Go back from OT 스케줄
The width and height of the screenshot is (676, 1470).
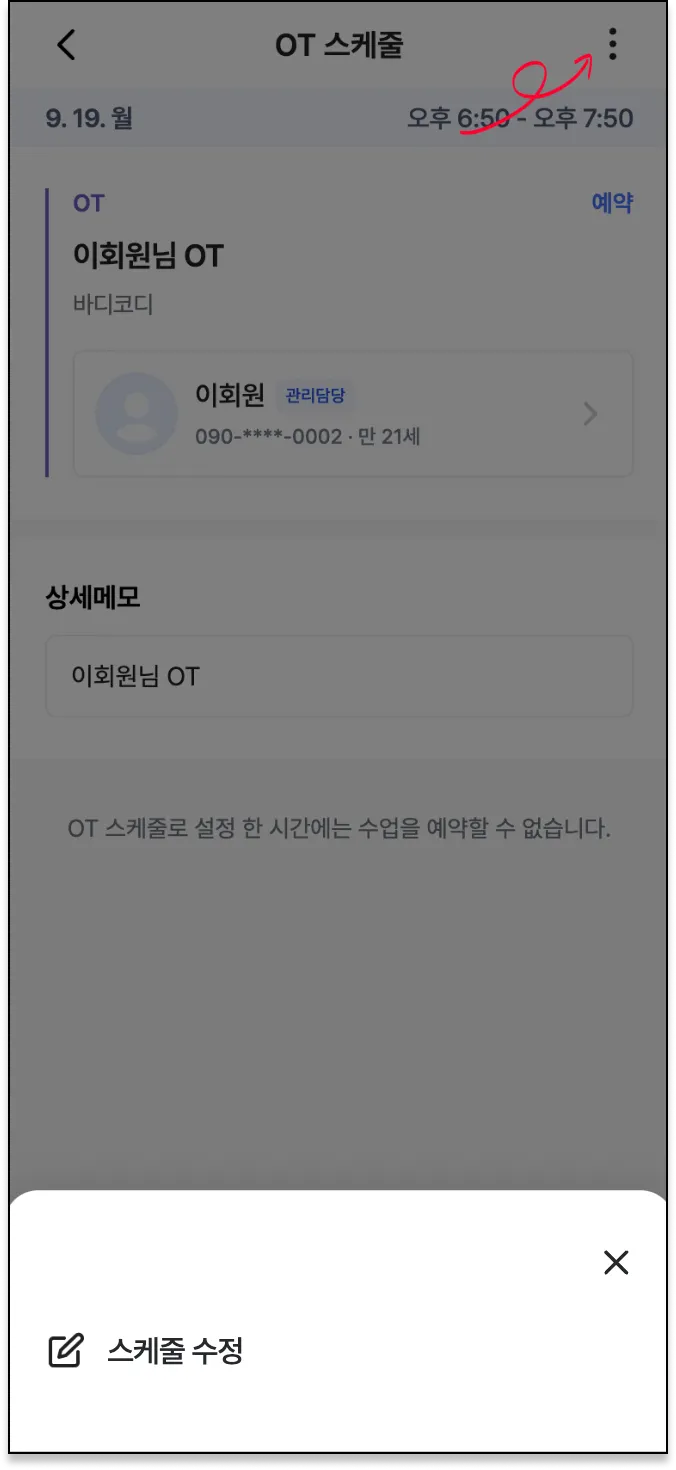(x=66, y=45)
